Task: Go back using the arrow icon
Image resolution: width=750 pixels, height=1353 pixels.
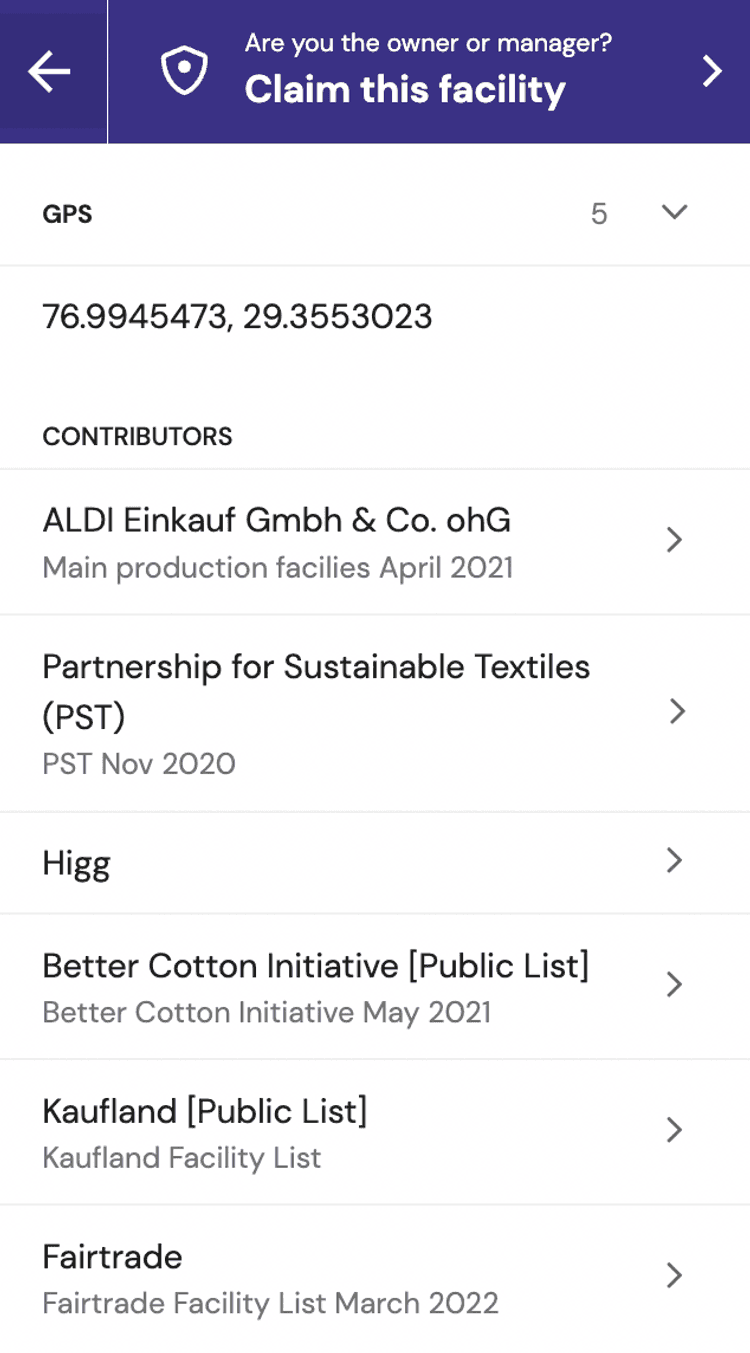Action: 49,71
